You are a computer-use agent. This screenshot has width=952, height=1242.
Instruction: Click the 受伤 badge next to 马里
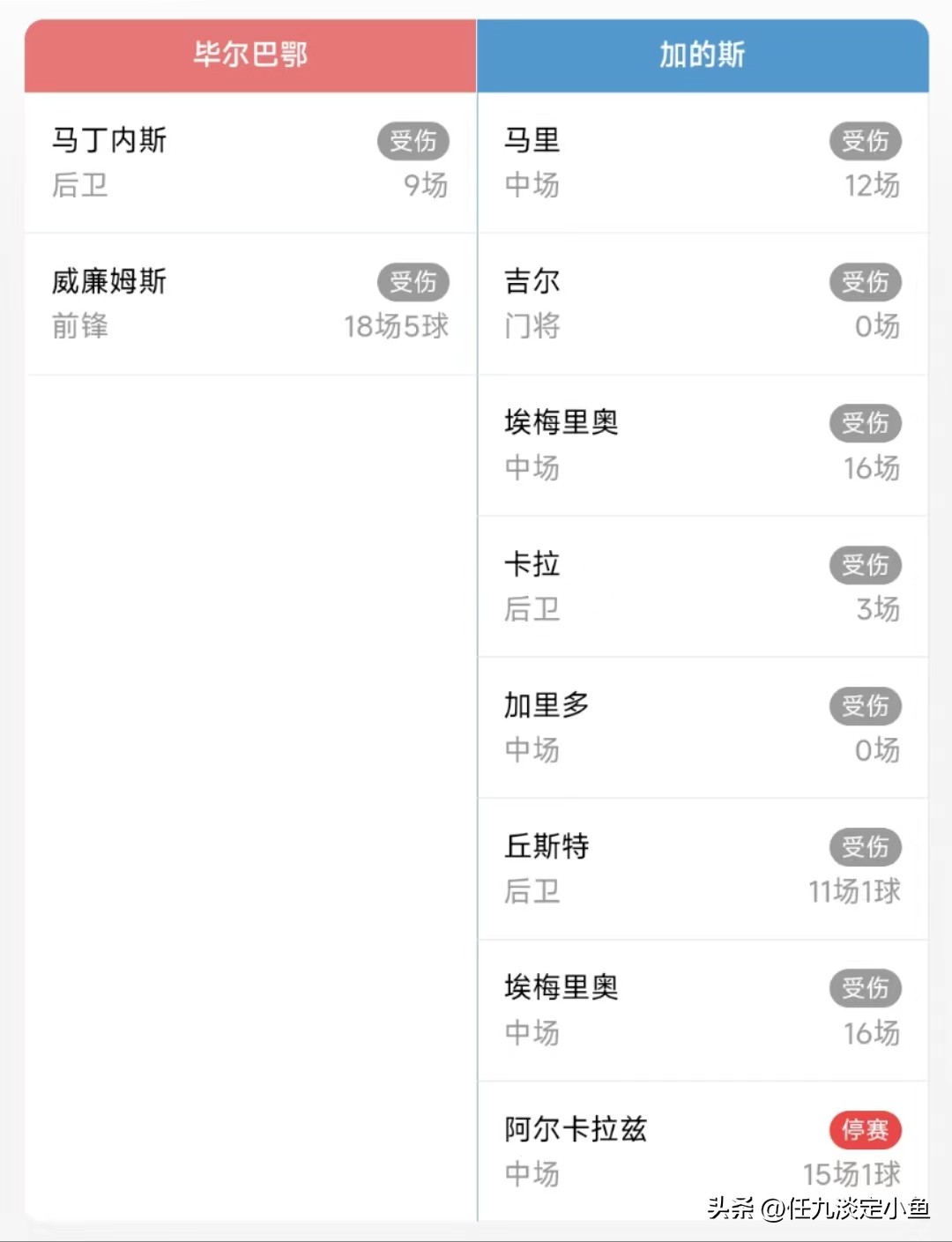[x=865, y=141]
